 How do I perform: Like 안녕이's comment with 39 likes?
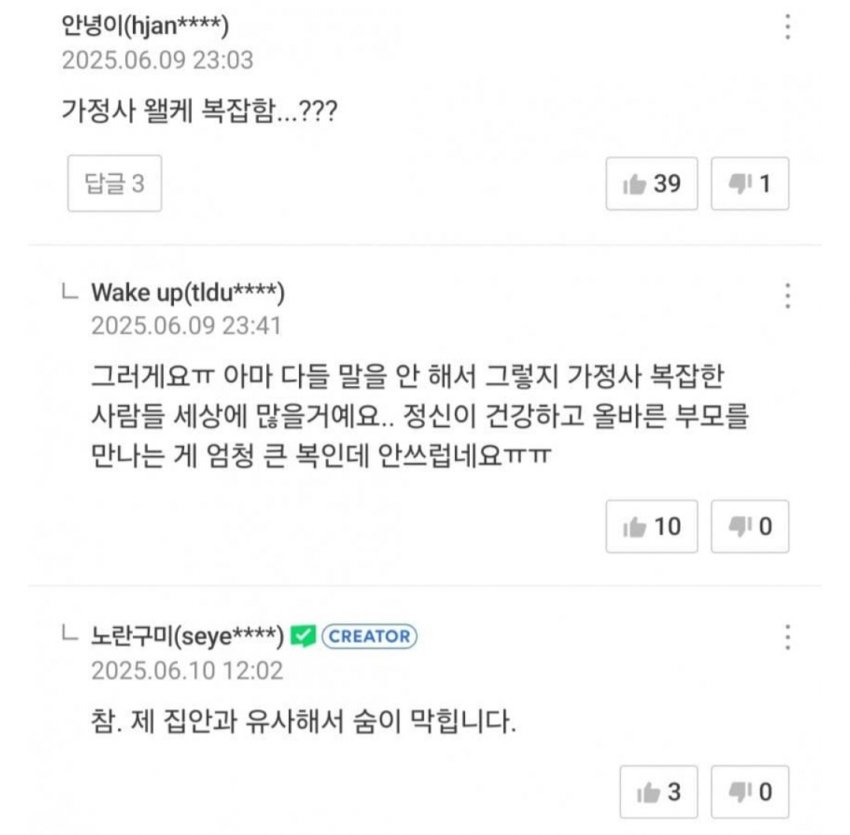(x=652, y=184)
